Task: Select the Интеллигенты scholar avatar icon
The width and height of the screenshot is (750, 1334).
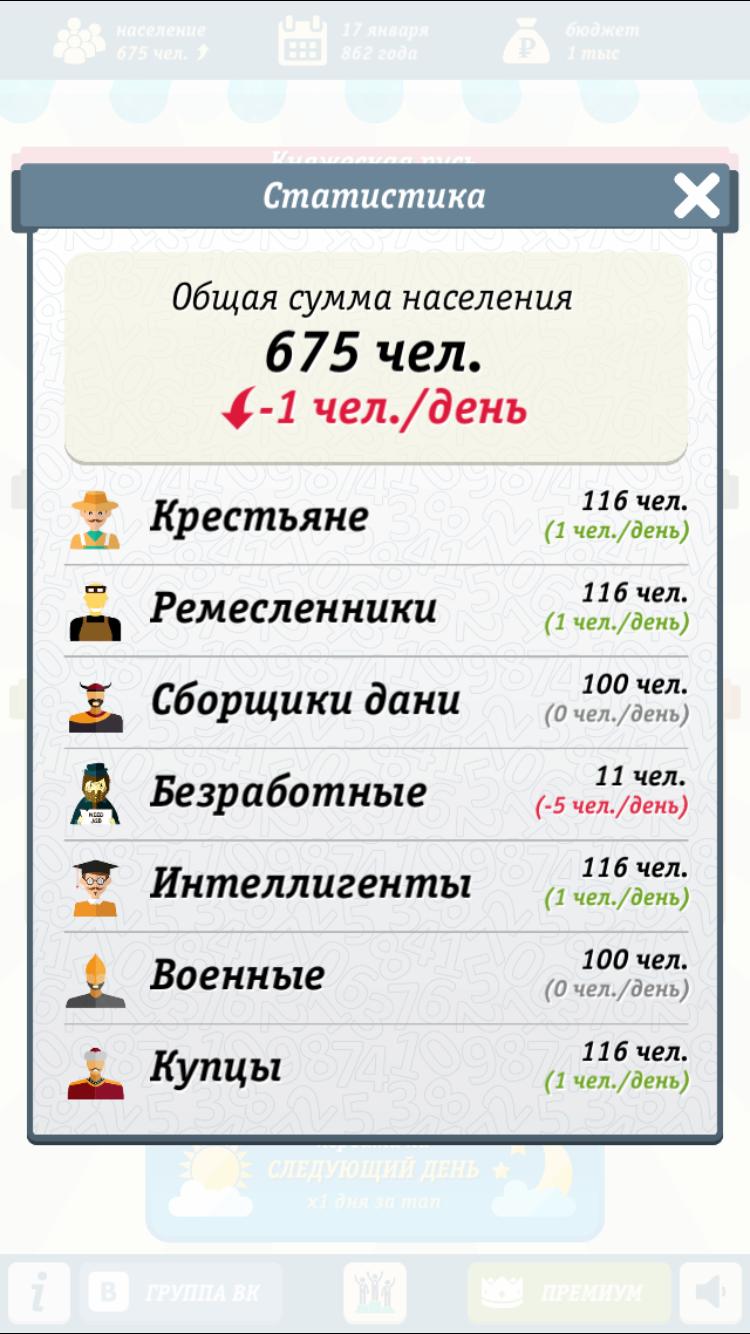Action: pyautogui.click(x=97, y=884)
